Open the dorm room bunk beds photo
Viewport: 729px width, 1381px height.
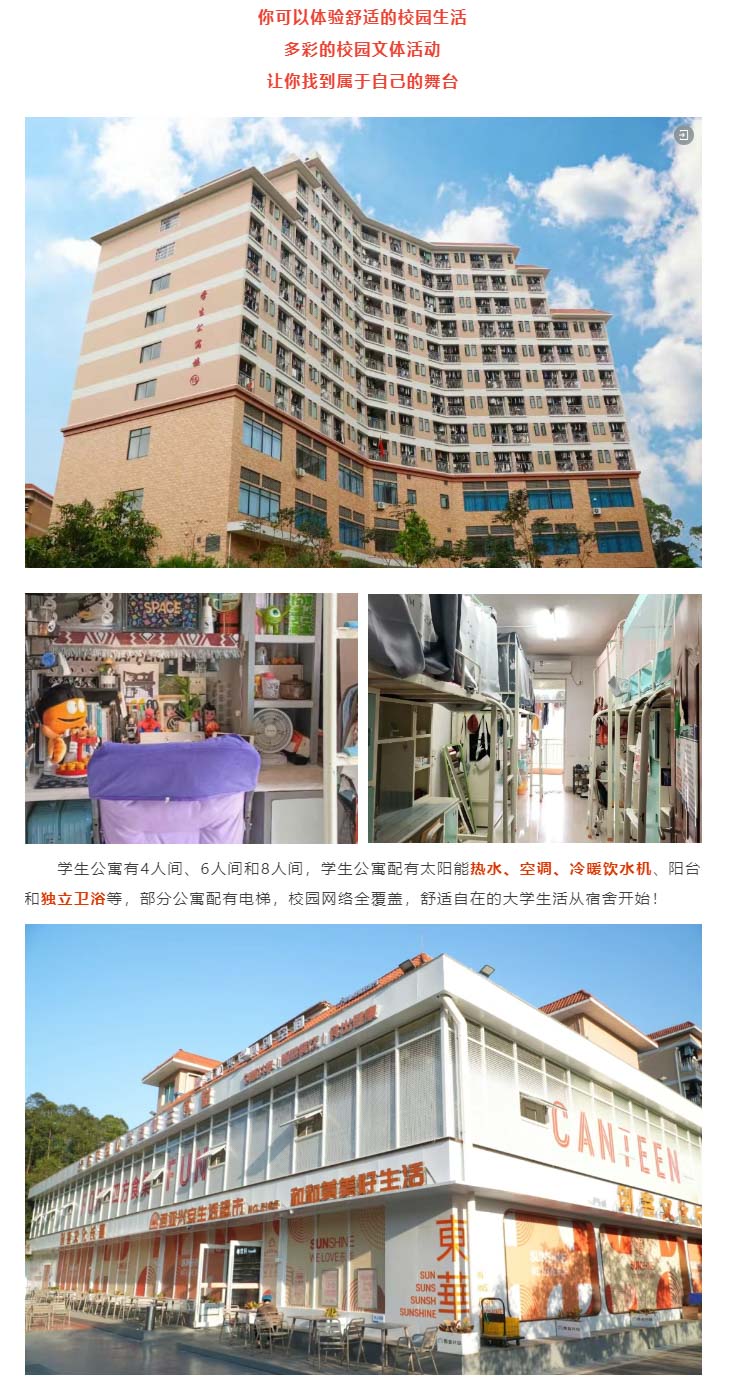(x=534, y=718)
